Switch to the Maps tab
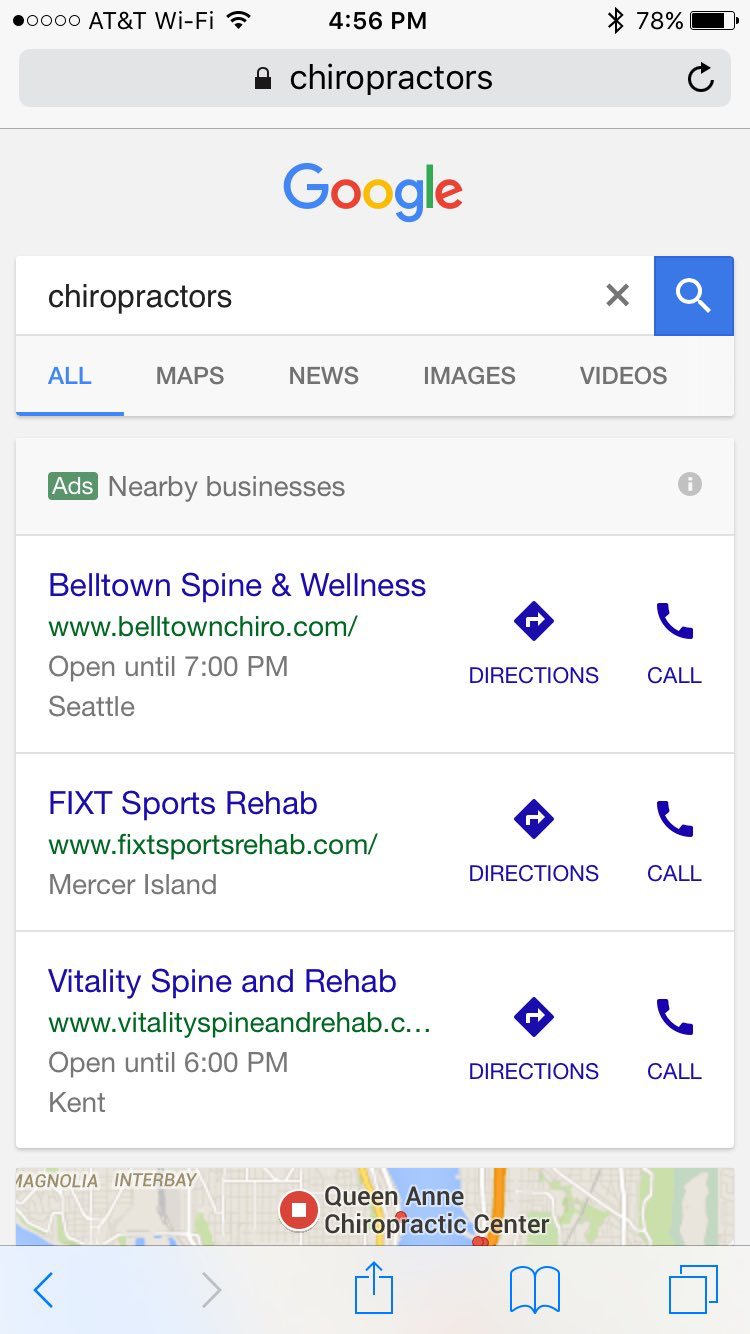 tap(190, 376)
